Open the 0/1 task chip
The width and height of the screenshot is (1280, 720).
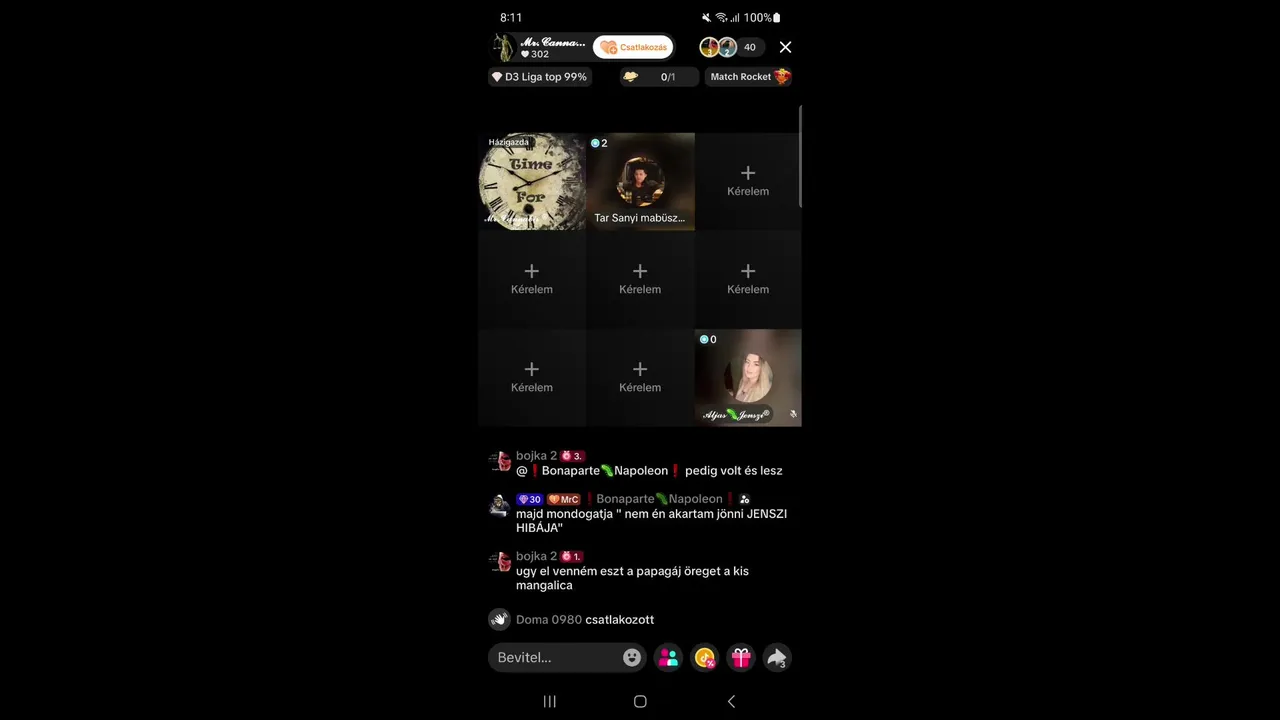[x=658, y=77]
